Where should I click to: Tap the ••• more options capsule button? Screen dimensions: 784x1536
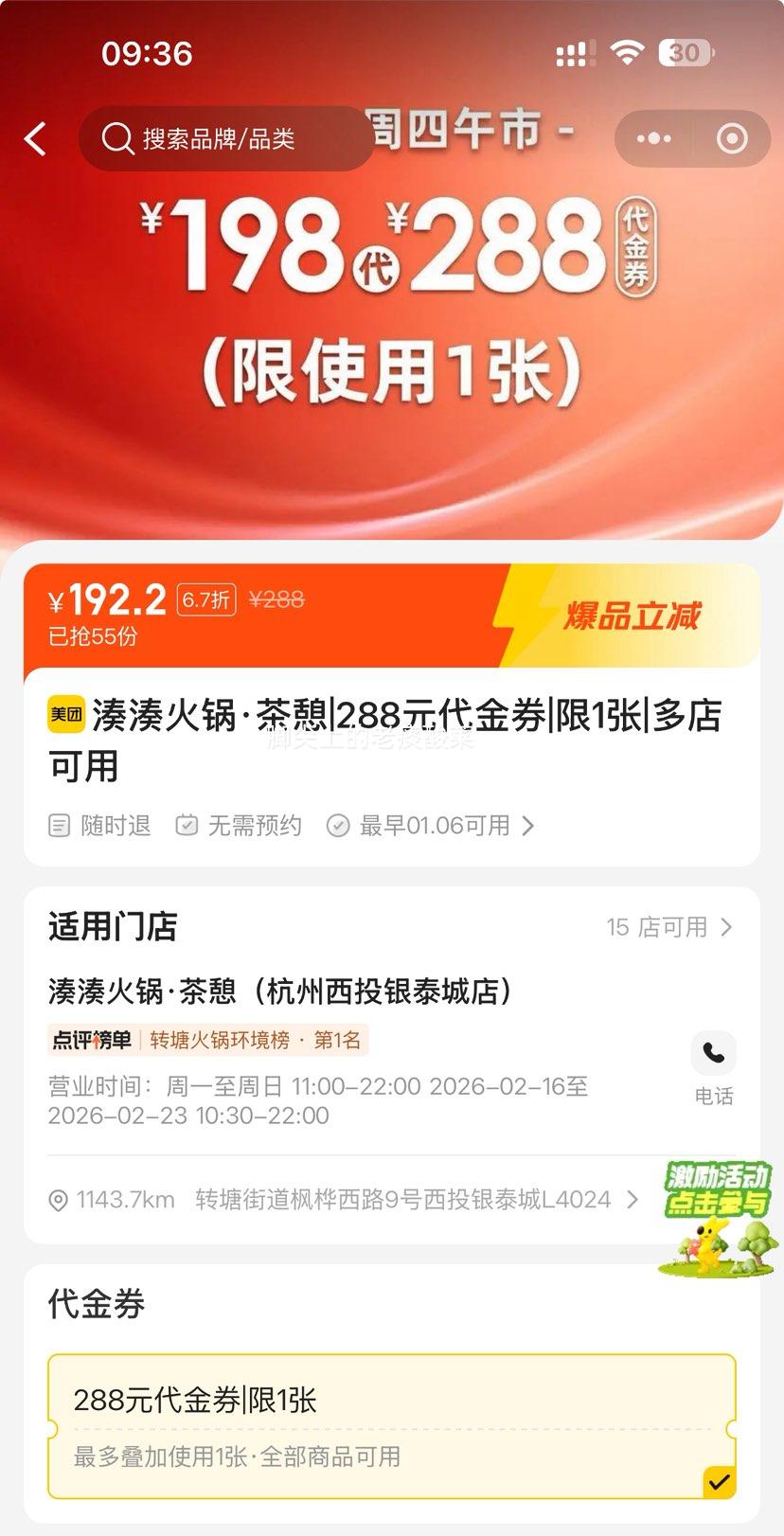652,138
